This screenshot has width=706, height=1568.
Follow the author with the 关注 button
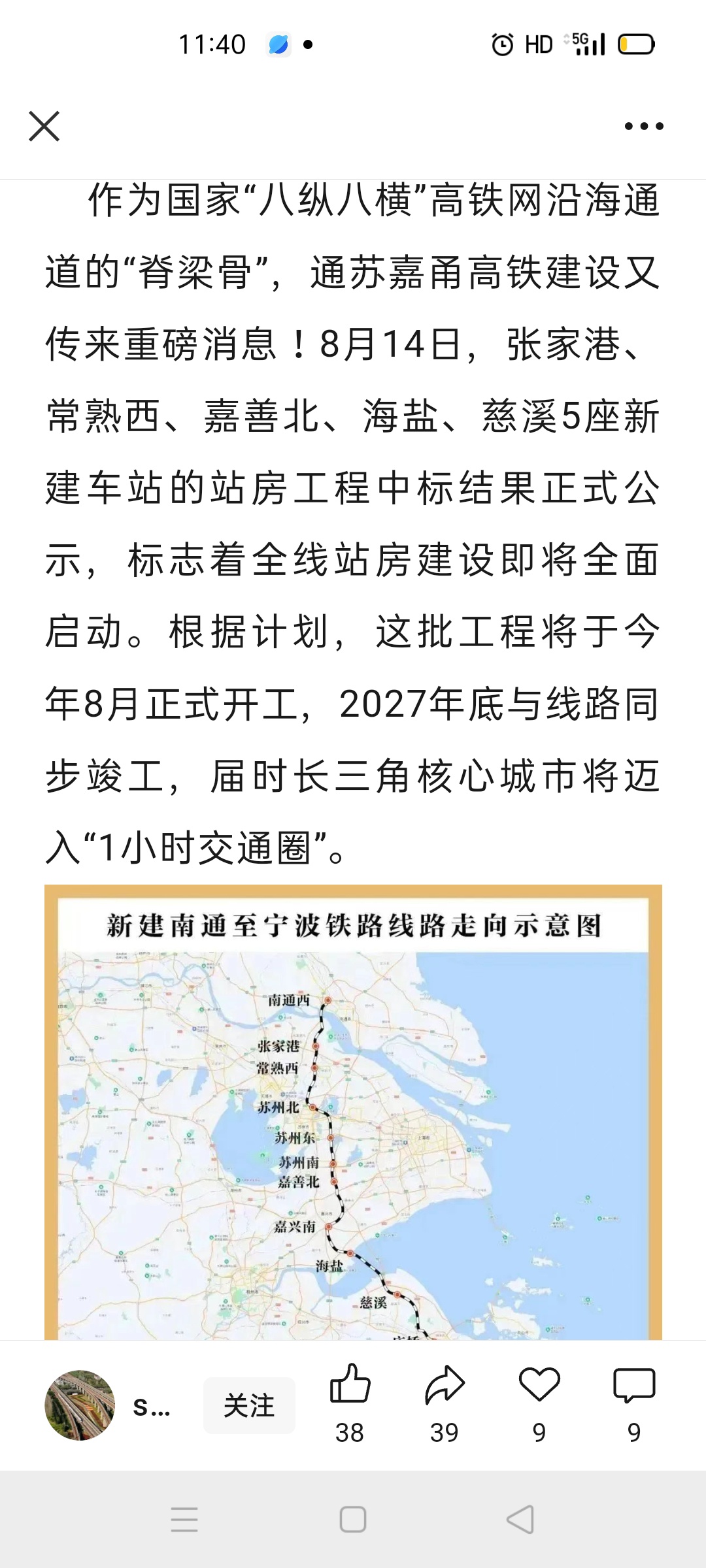[x=249, y=1405]
